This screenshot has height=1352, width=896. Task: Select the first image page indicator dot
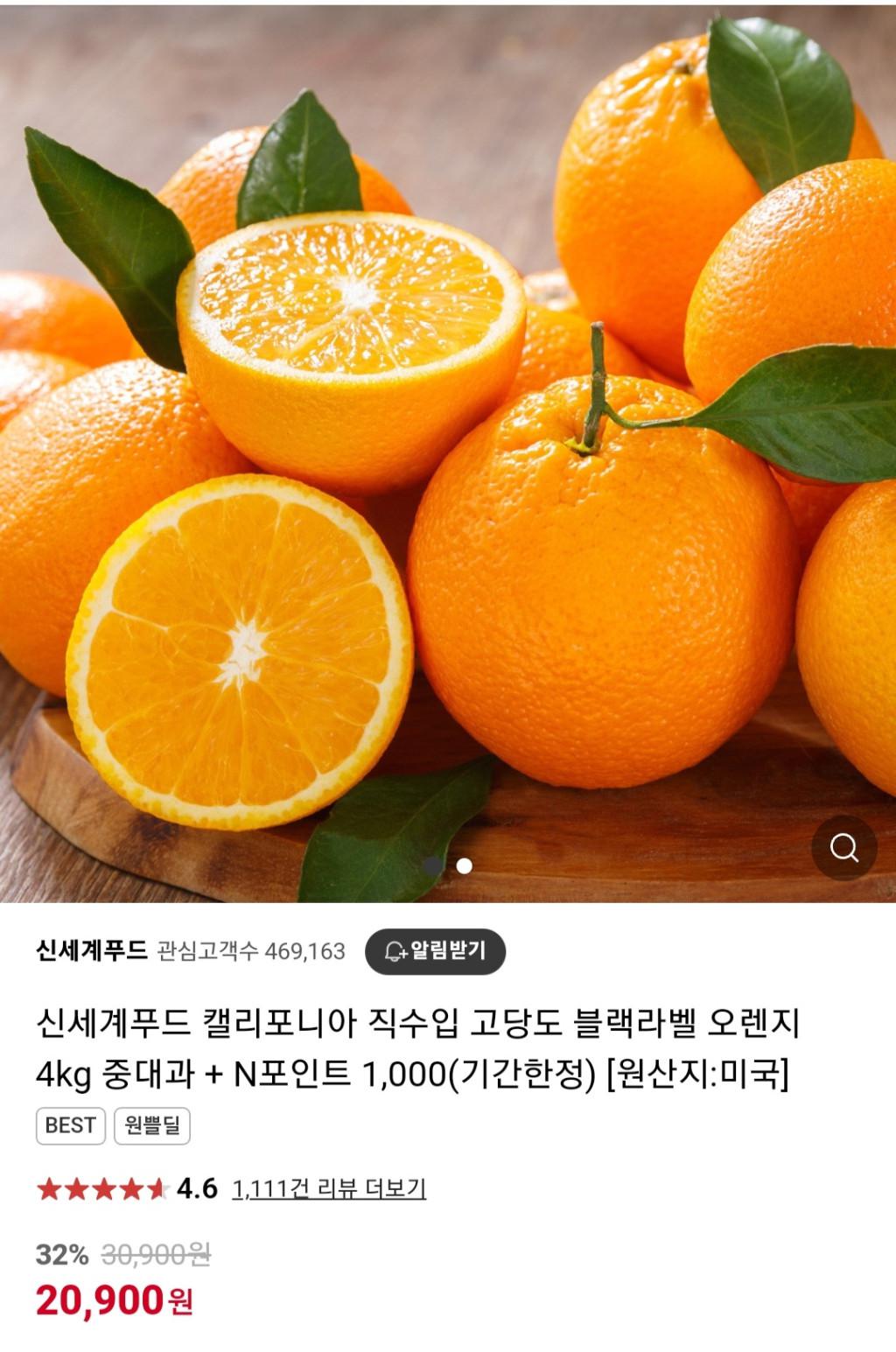point(432,865)
